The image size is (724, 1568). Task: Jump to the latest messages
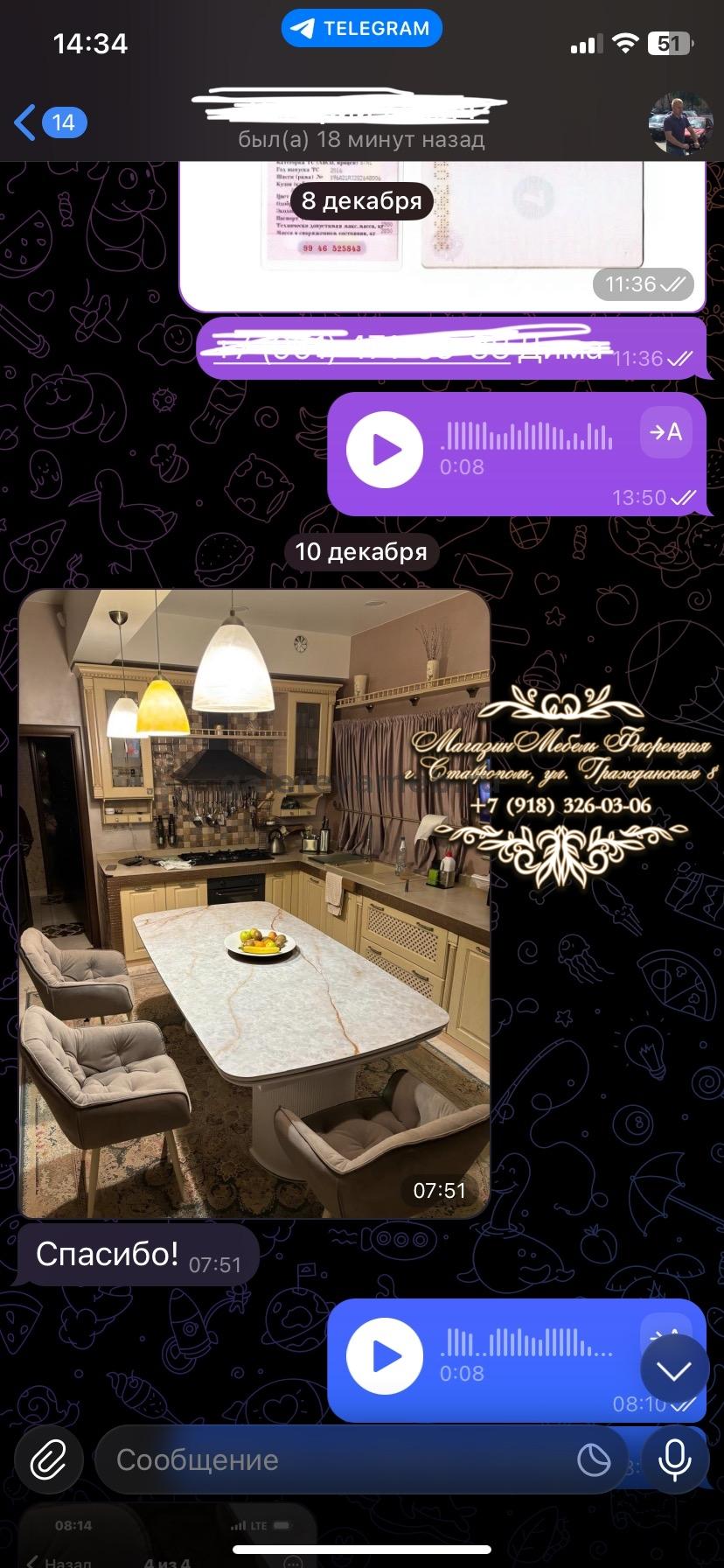(674, 1370)
